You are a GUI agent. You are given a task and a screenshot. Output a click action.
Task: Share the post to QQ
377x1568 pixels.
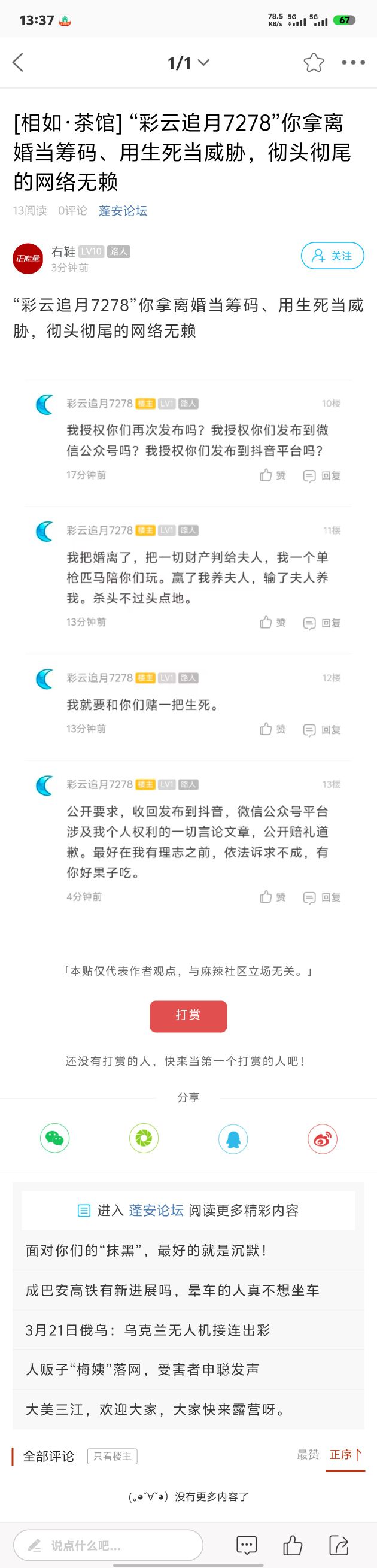[233, 1138]
